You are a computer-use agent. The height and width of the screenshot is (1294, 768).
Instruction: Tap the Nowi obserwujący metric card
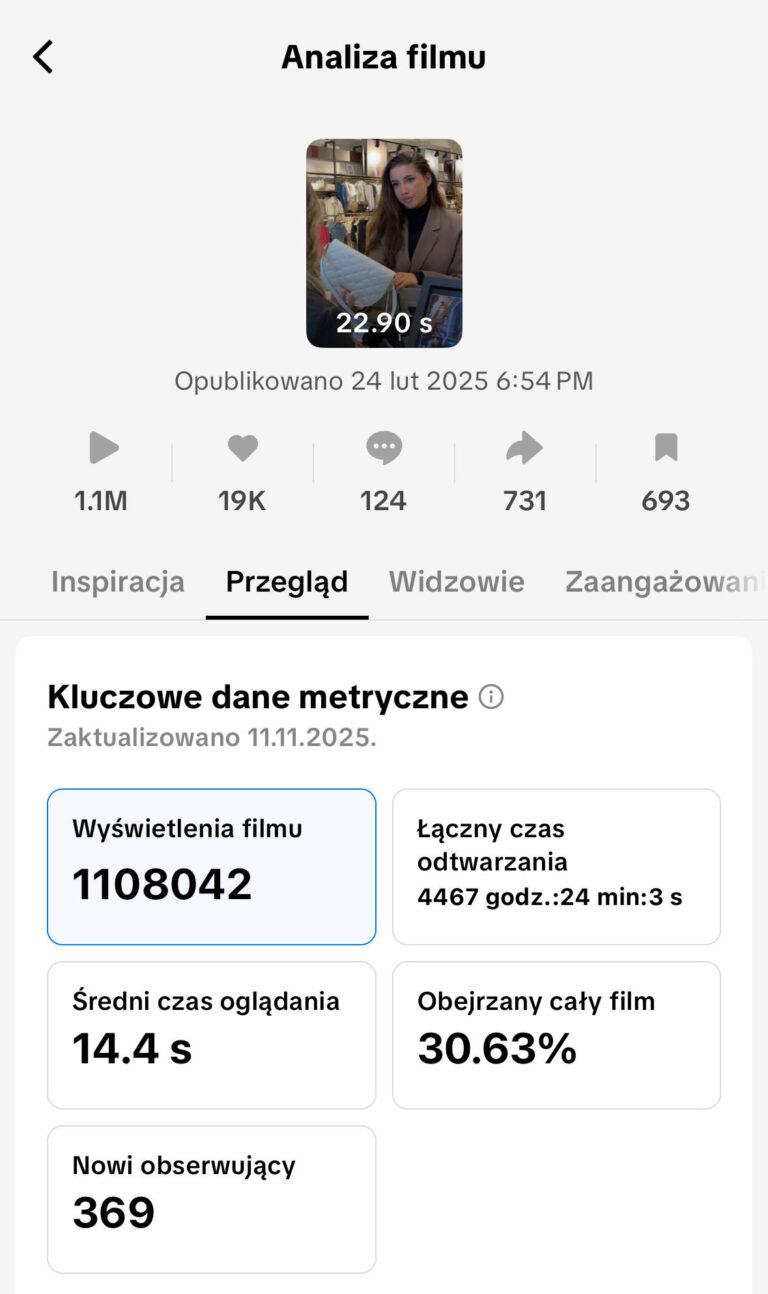click(211, 1198)
